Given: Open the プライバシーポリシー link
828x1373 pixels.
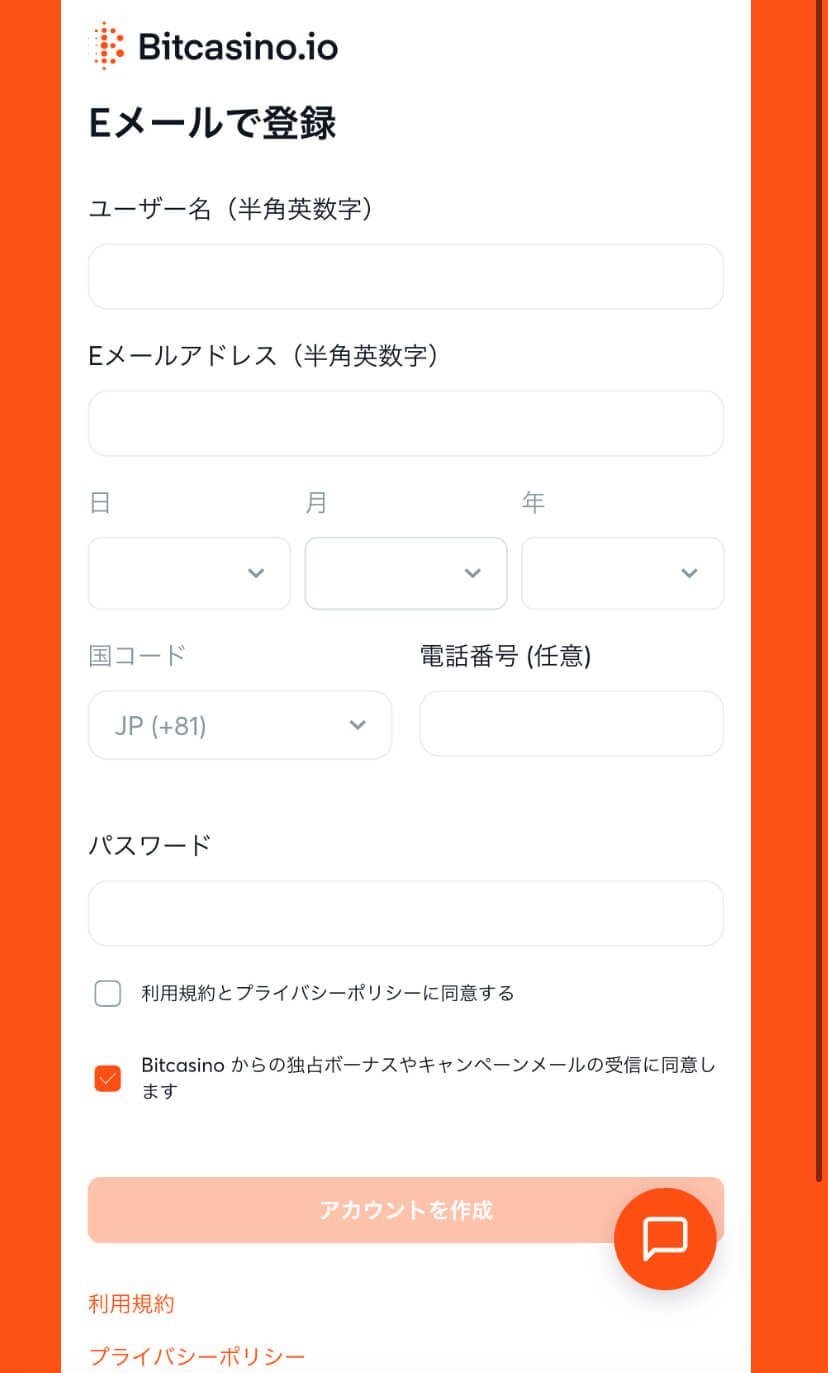Looking at the screenshot, I should pyautogui.click(x=197, y=1356).
